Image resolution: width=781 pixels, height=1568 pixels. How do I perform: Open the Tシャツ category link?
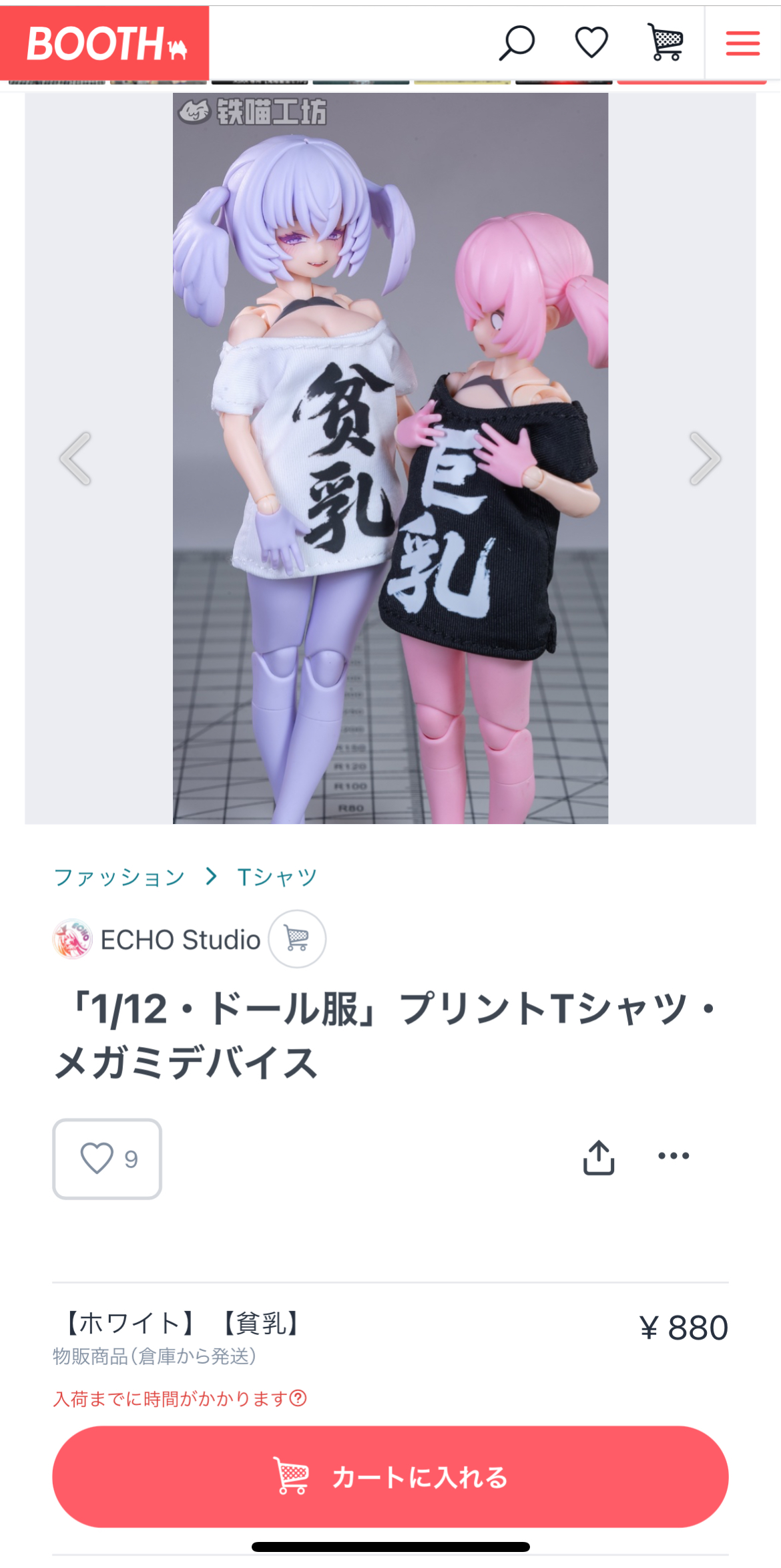point(277,877)
